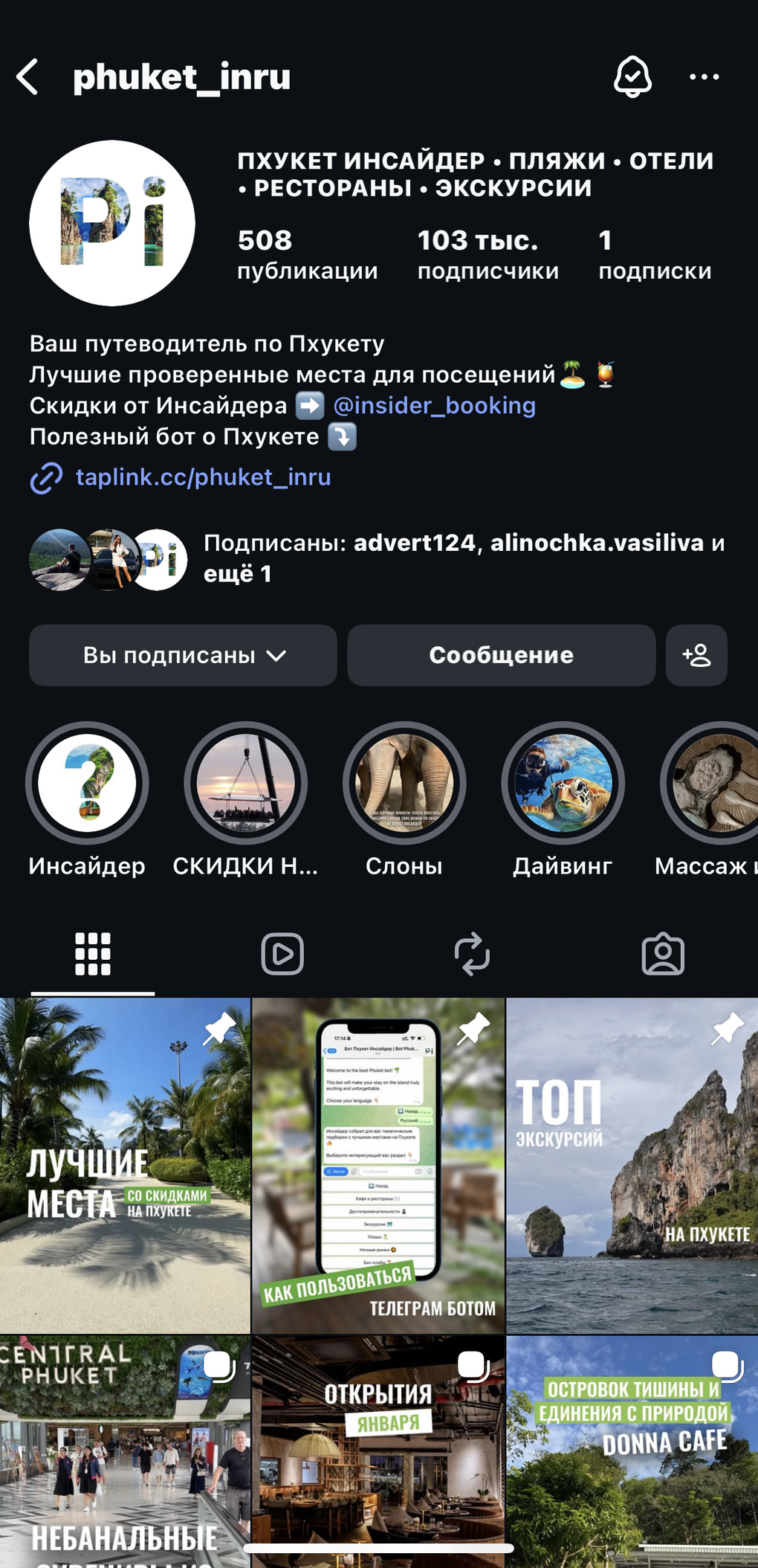The width and height of the screenshot is (758, 1568).
Task: Expand the Вы подписаны dropdown
Action: pos(183,655)
